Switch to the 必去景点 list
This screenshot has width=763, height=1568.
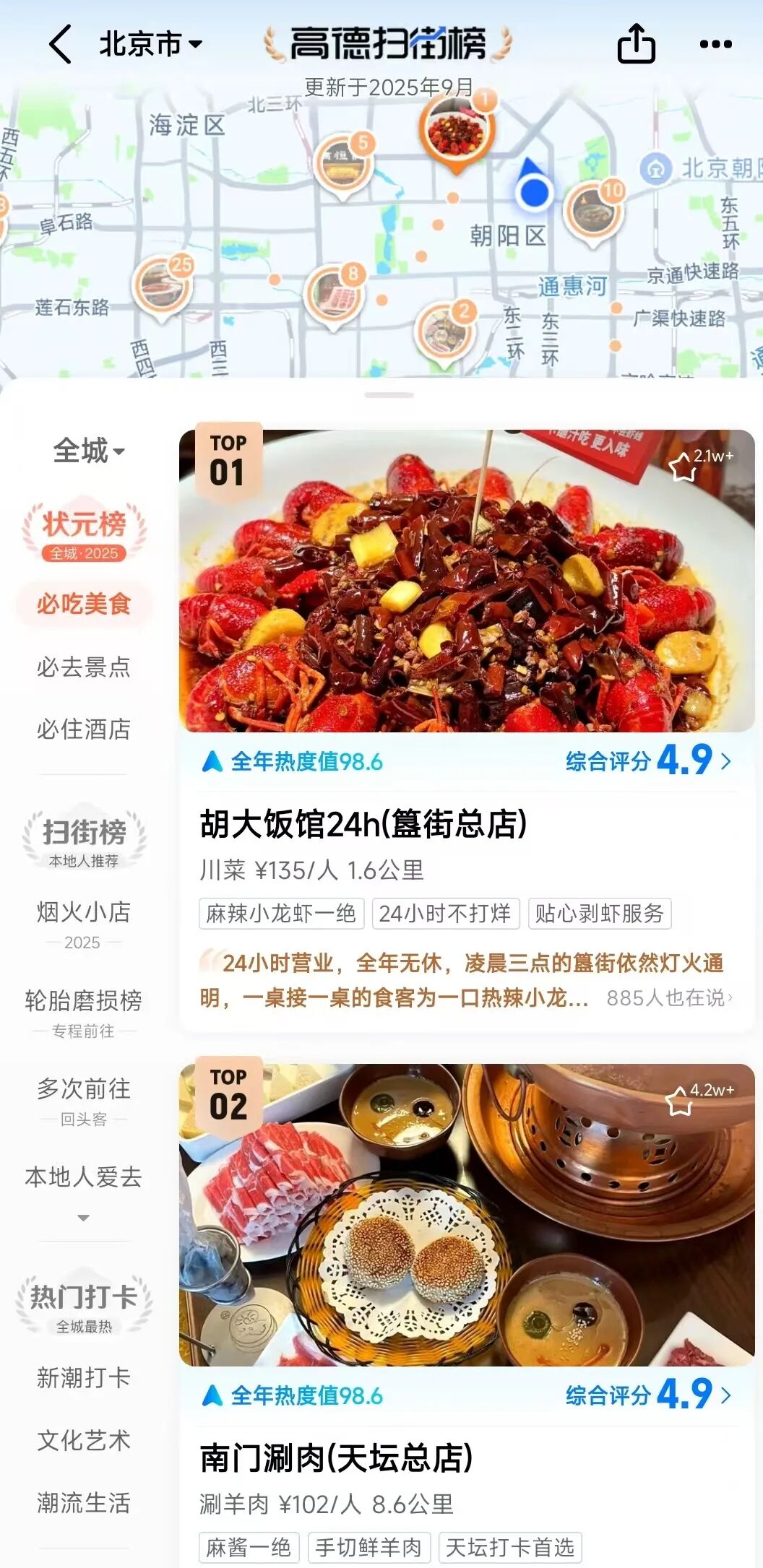(x=84, y=667)
